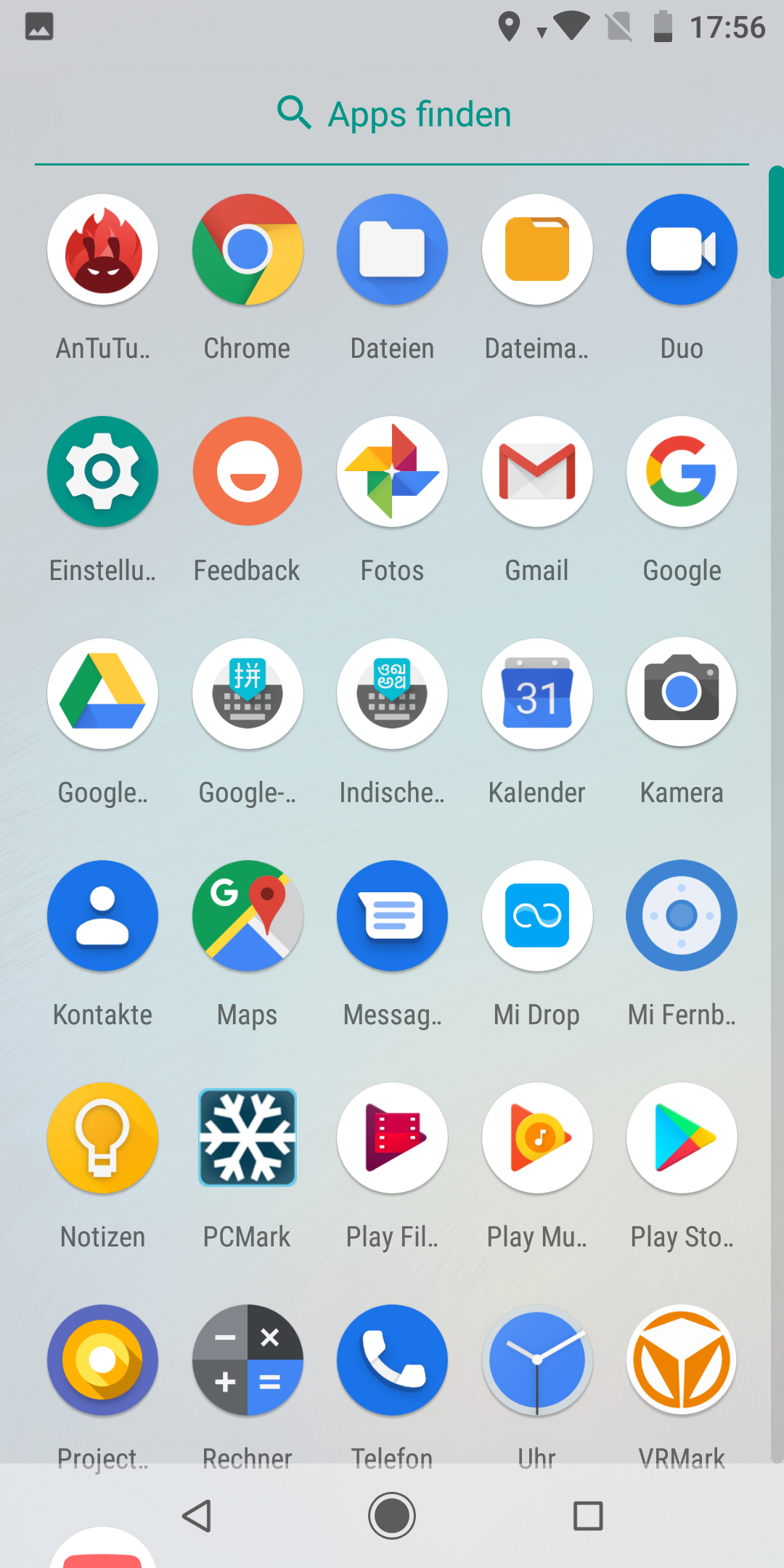Launch the AnTuTu benchmark app
The image size is (784, 1568).
pyautogui.click(x=102, y=250)
